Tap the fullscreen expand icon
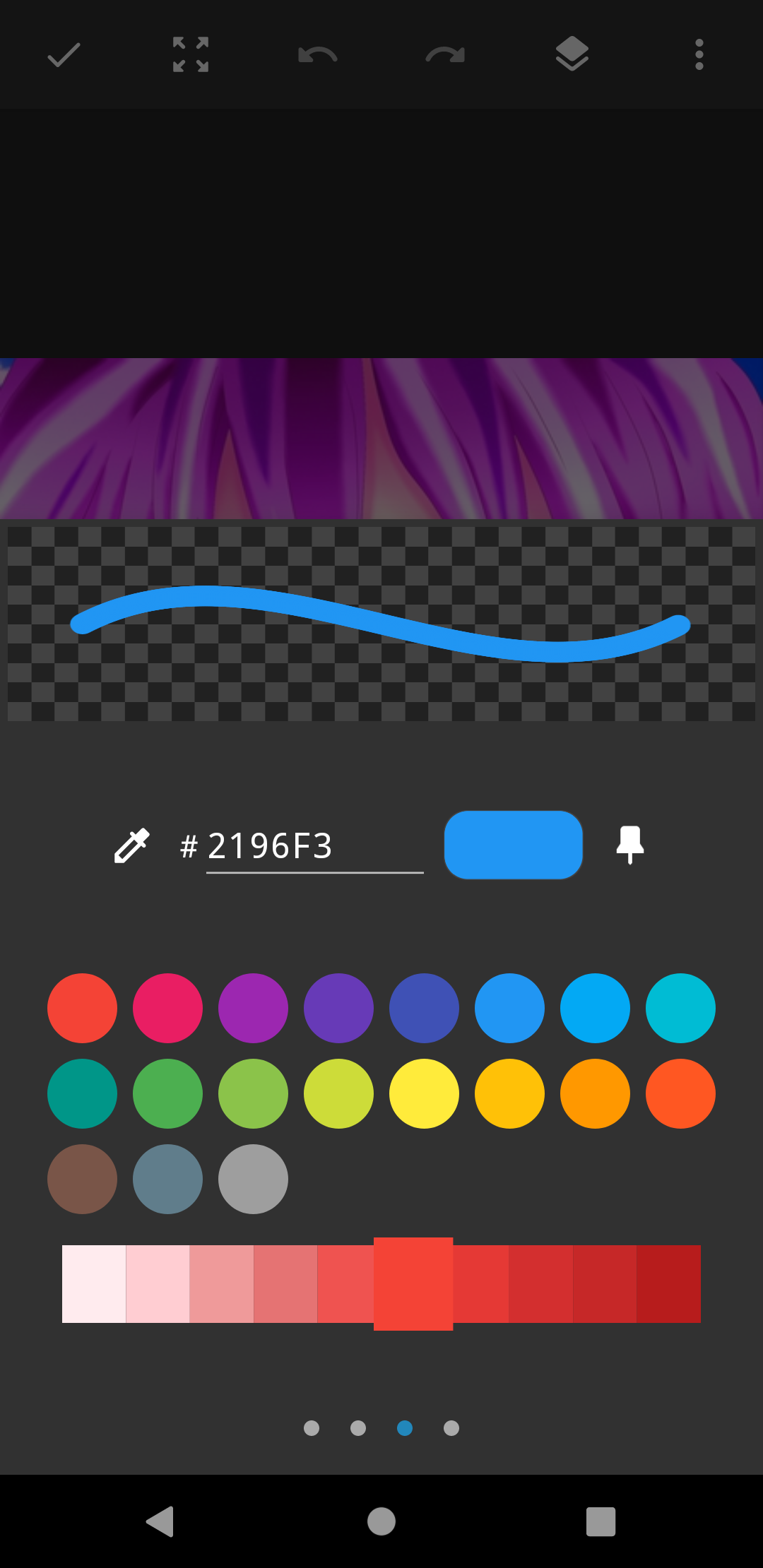The width and height of the screenshot is (763, 1568). tap(191, 54)
